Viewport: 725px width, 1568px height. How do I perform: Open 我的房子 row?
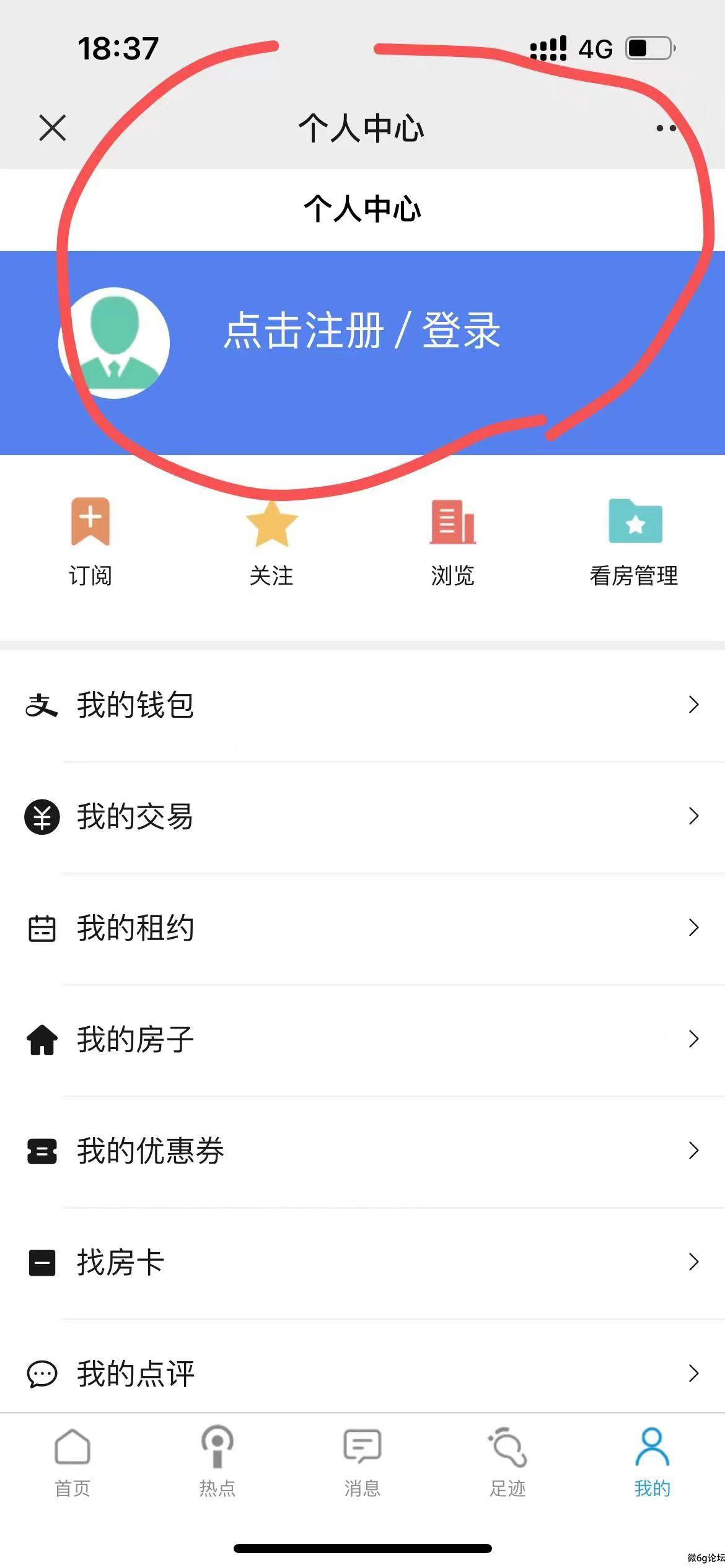[362, 1040]
